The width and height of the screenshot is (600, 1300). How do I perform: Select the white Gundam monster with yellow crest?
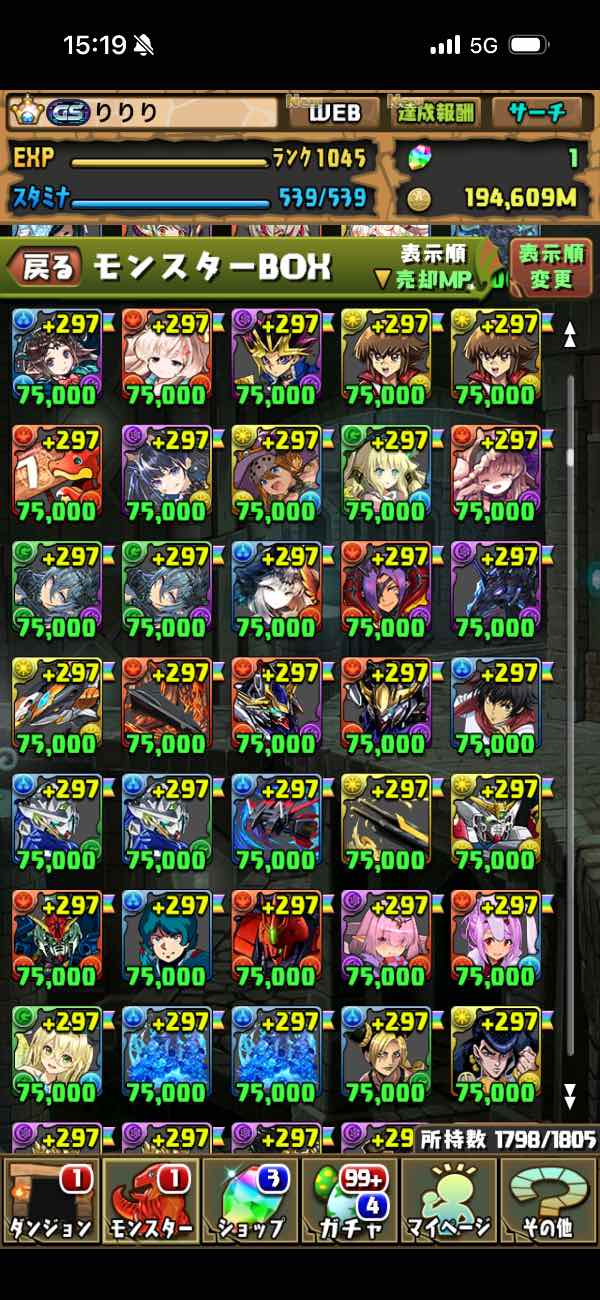point(496,822)
